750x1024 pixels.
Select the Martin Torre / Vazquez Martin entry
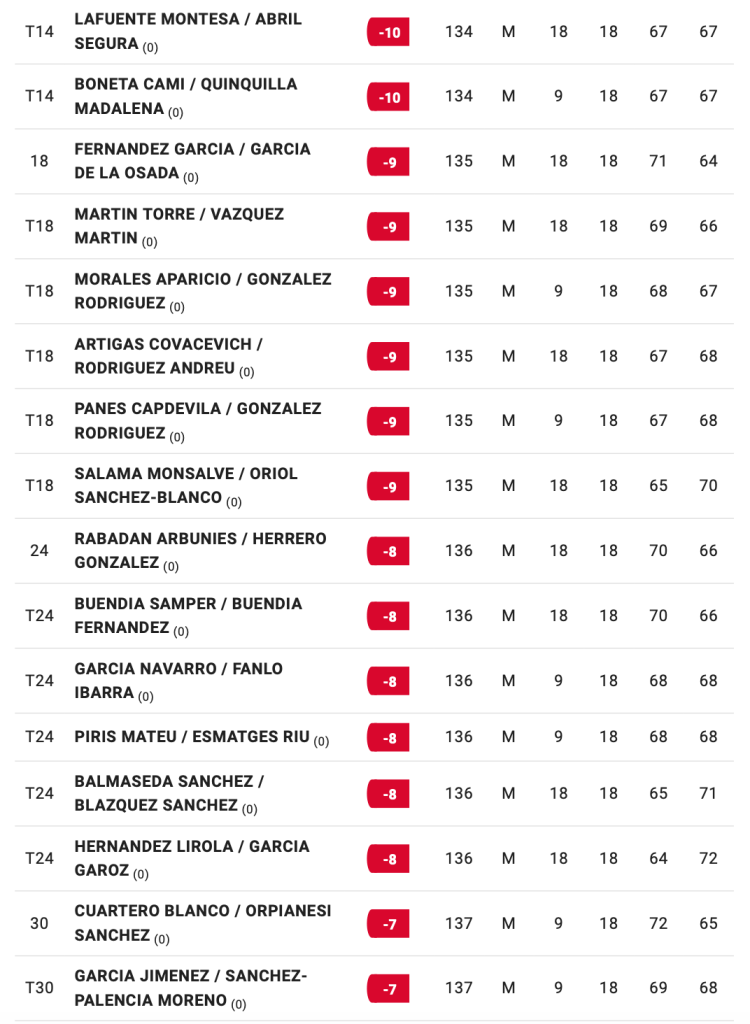(x=180, y=226)
